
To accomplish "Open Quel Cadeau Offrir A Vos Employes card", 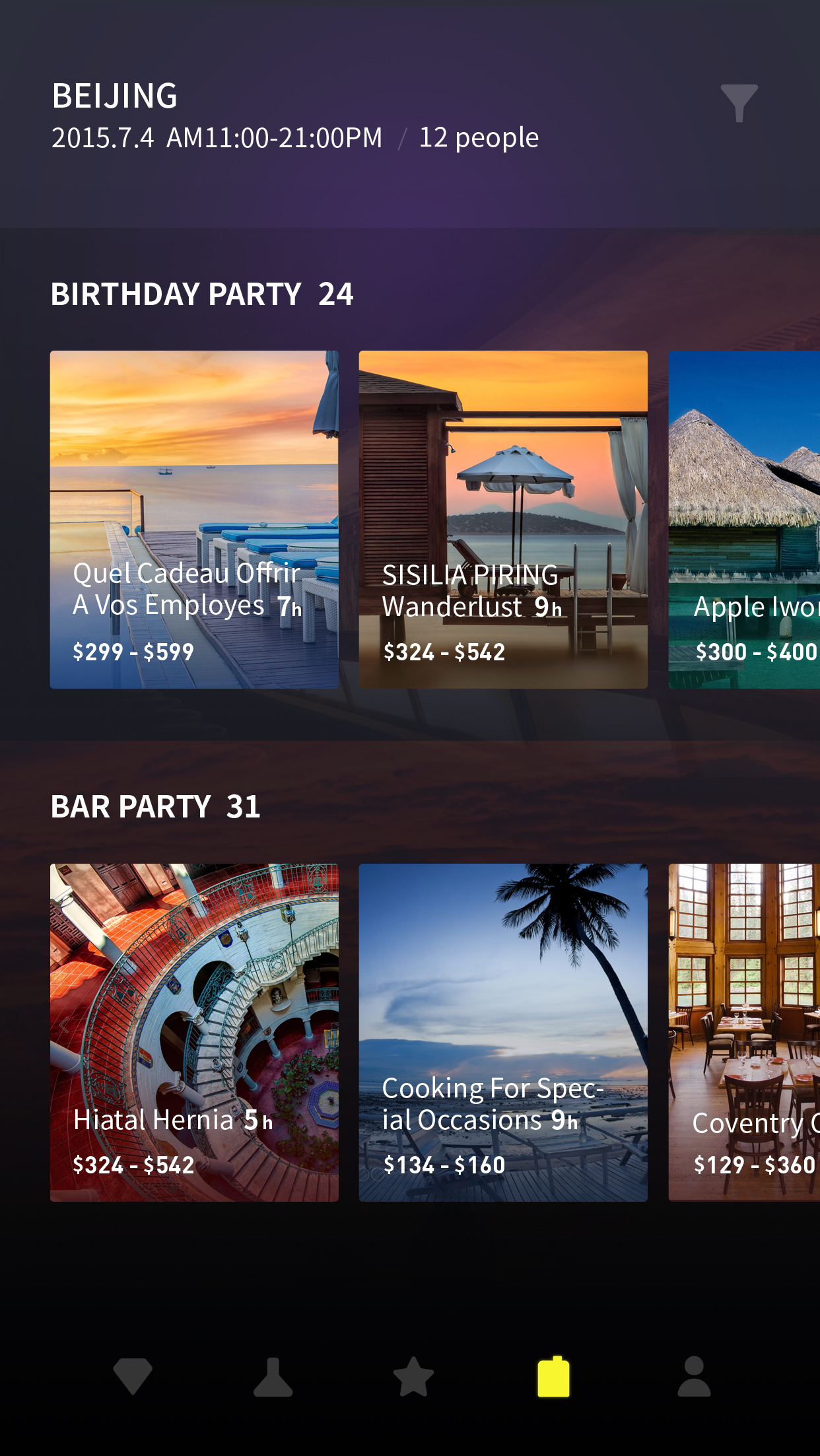I will point(194,519).
